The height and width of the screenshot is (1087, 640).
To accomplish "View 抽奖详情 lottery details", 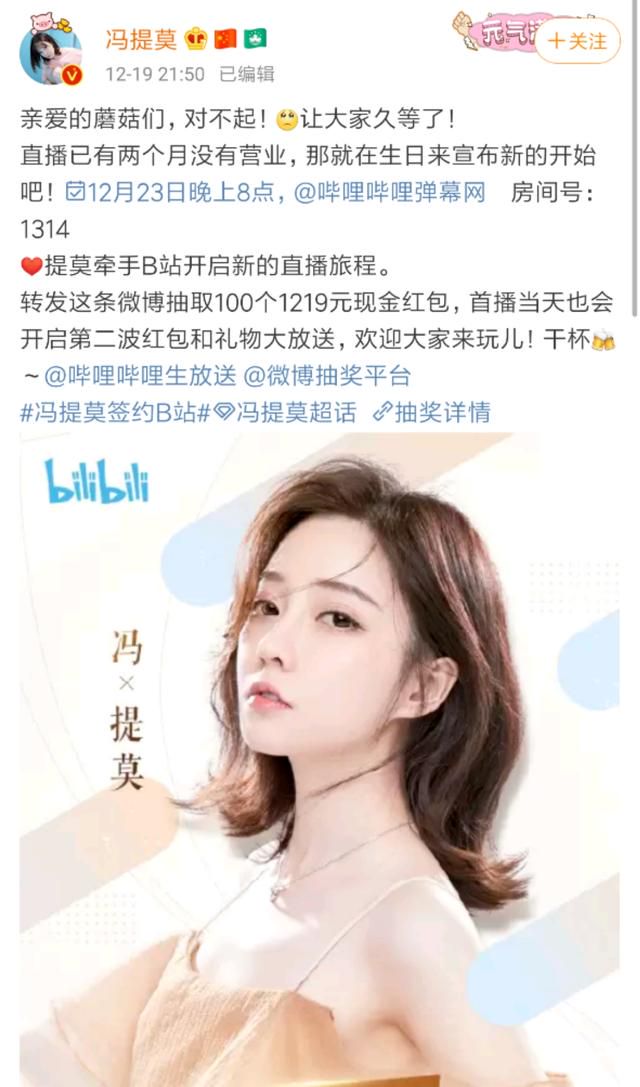I will (x=431, y=412).
